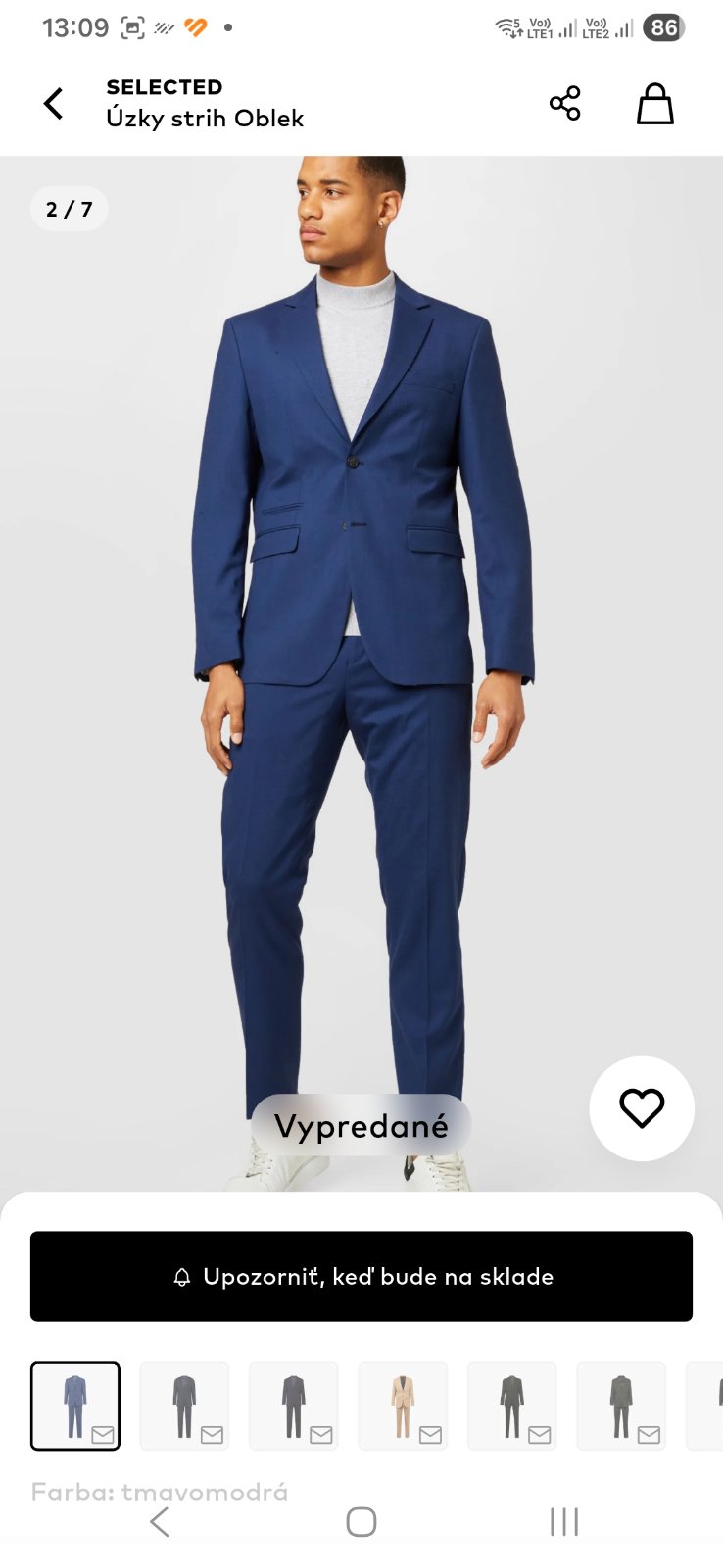Select the beige suit color variant

403,1406
